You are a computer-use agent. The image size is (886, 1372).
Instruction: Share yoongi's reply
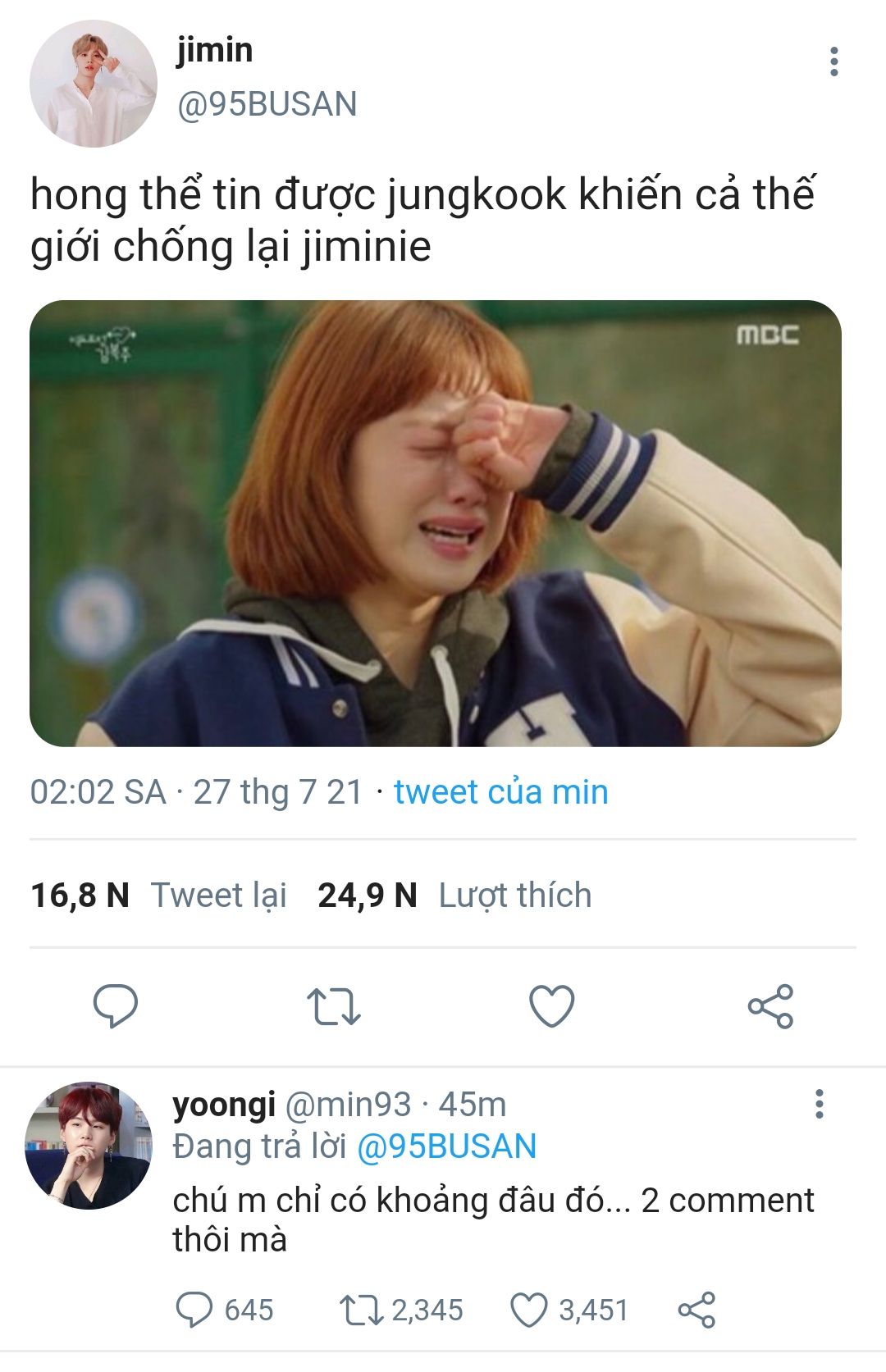point(696,1310)
